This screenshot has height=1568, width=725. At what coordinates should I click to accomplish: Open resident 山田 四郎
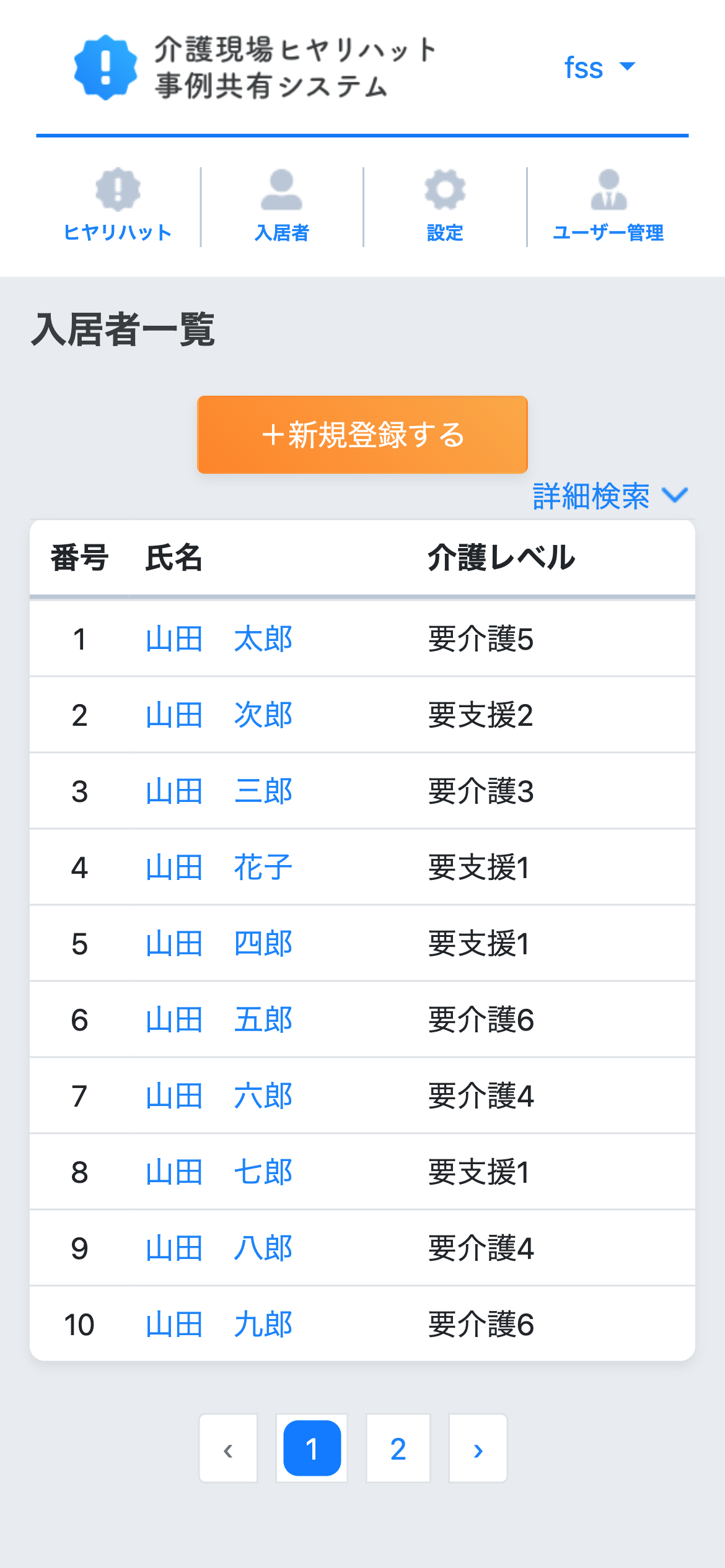(x=219, y=944)
